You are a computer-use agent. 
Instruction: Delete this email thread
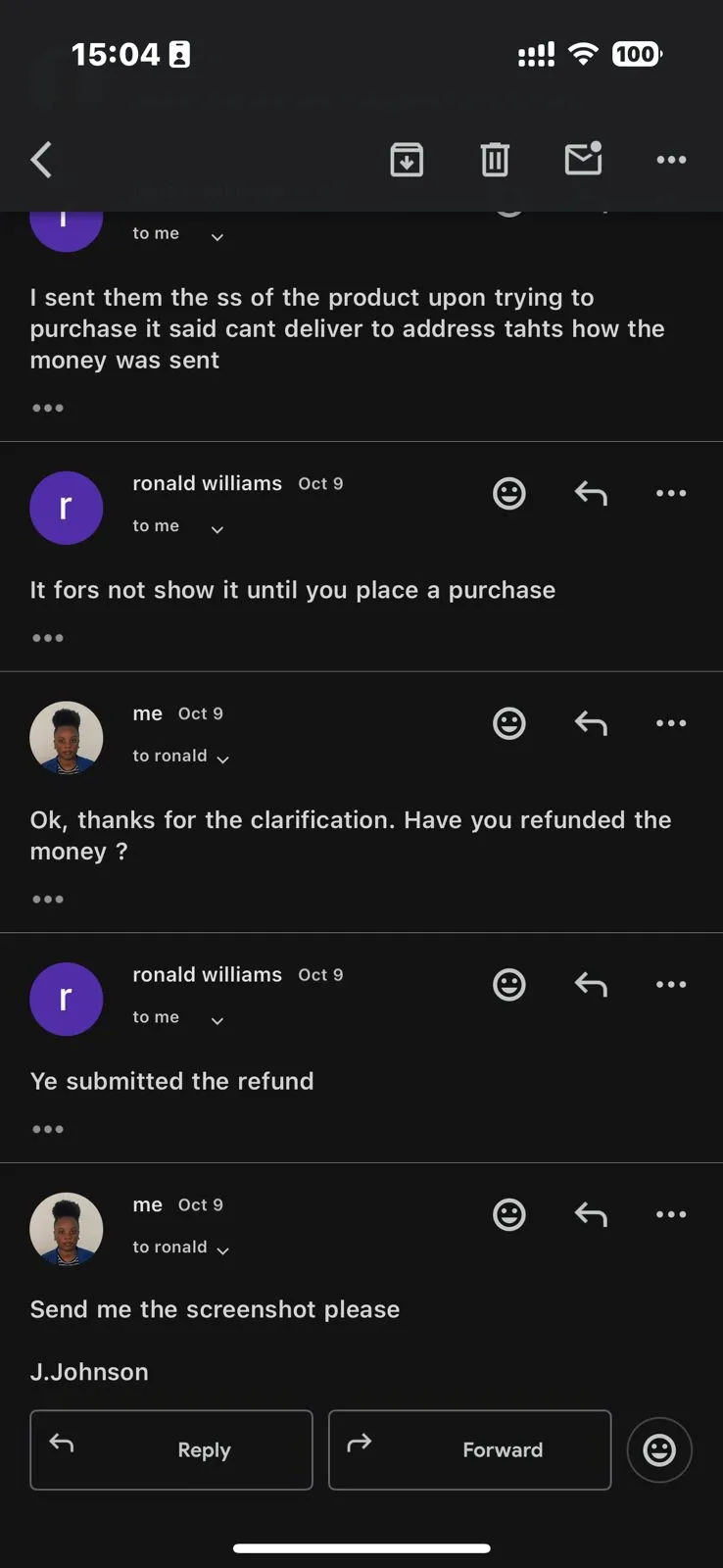[x=495, y=160]
